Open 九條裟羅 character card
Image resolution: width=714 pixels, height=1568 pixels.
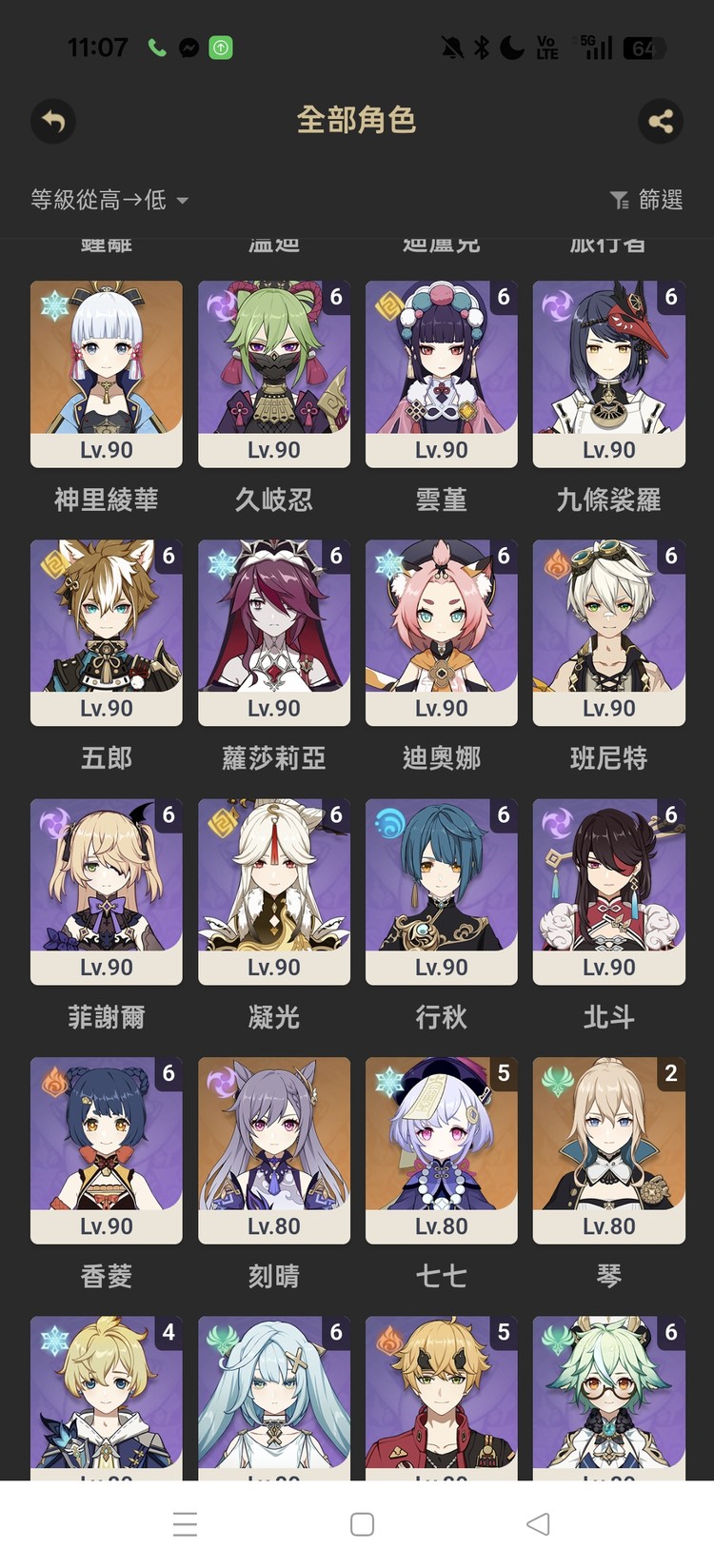click(x=609, y=373)
